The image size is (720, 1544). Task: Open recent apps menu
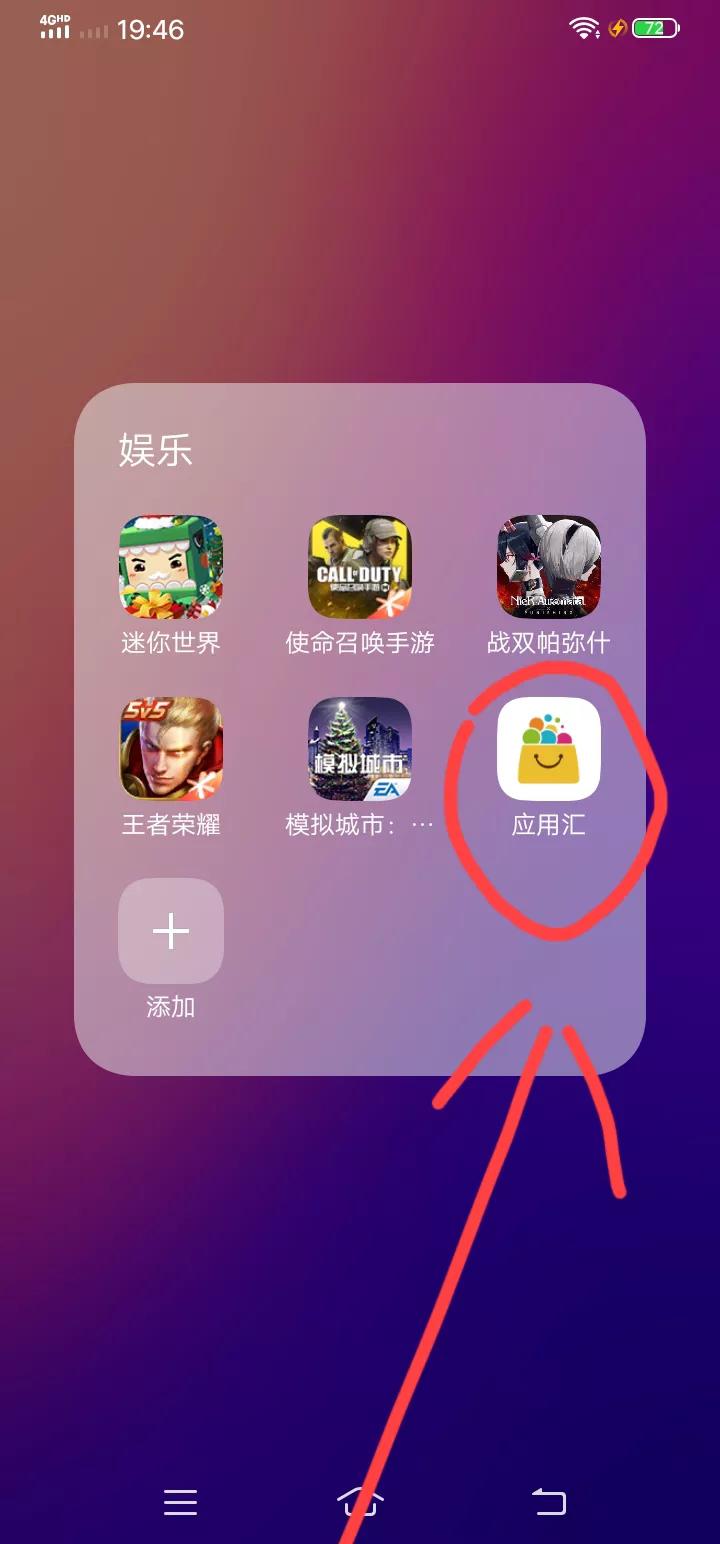point(180,1501)
